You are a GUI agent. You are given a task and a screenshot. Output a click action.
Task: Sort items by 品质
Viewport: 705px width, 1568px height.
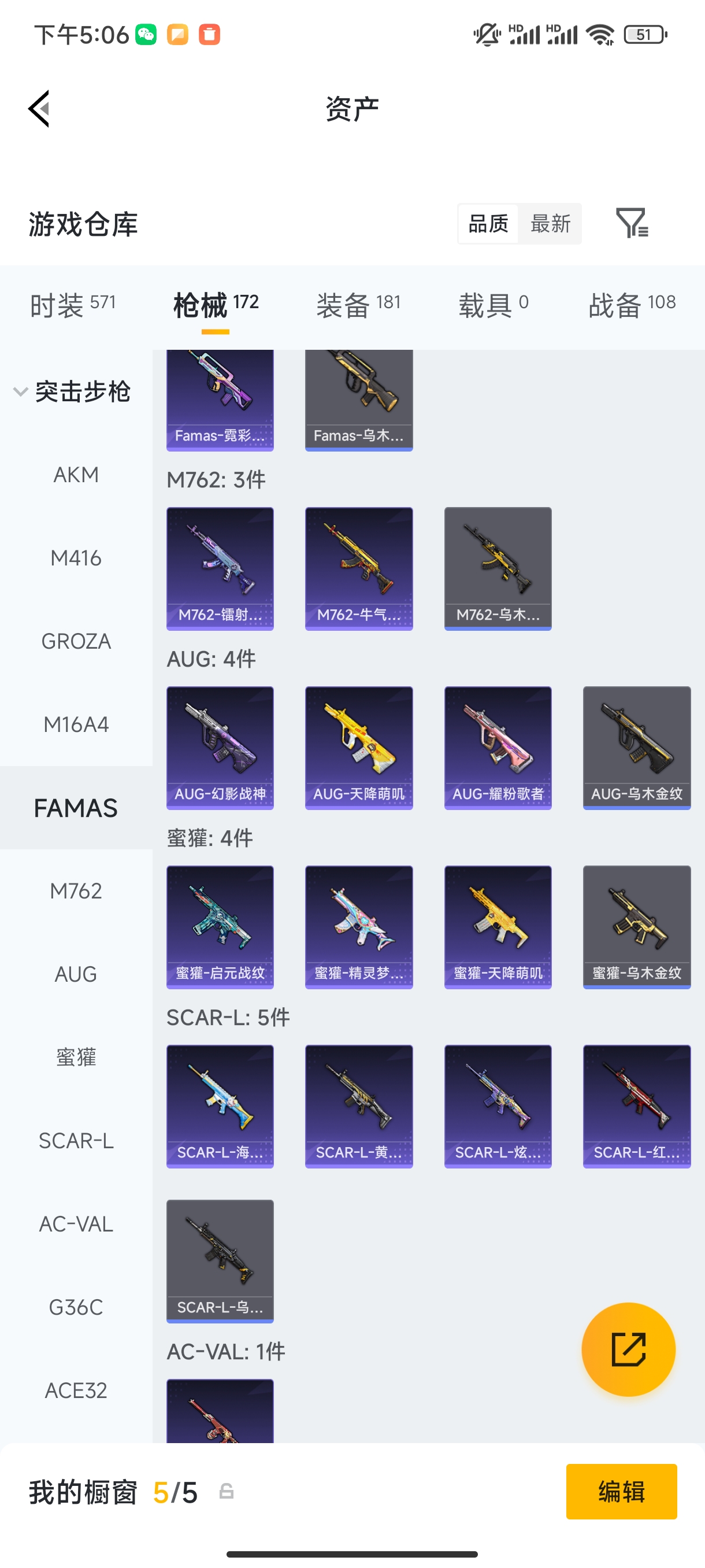pos(488,223)
